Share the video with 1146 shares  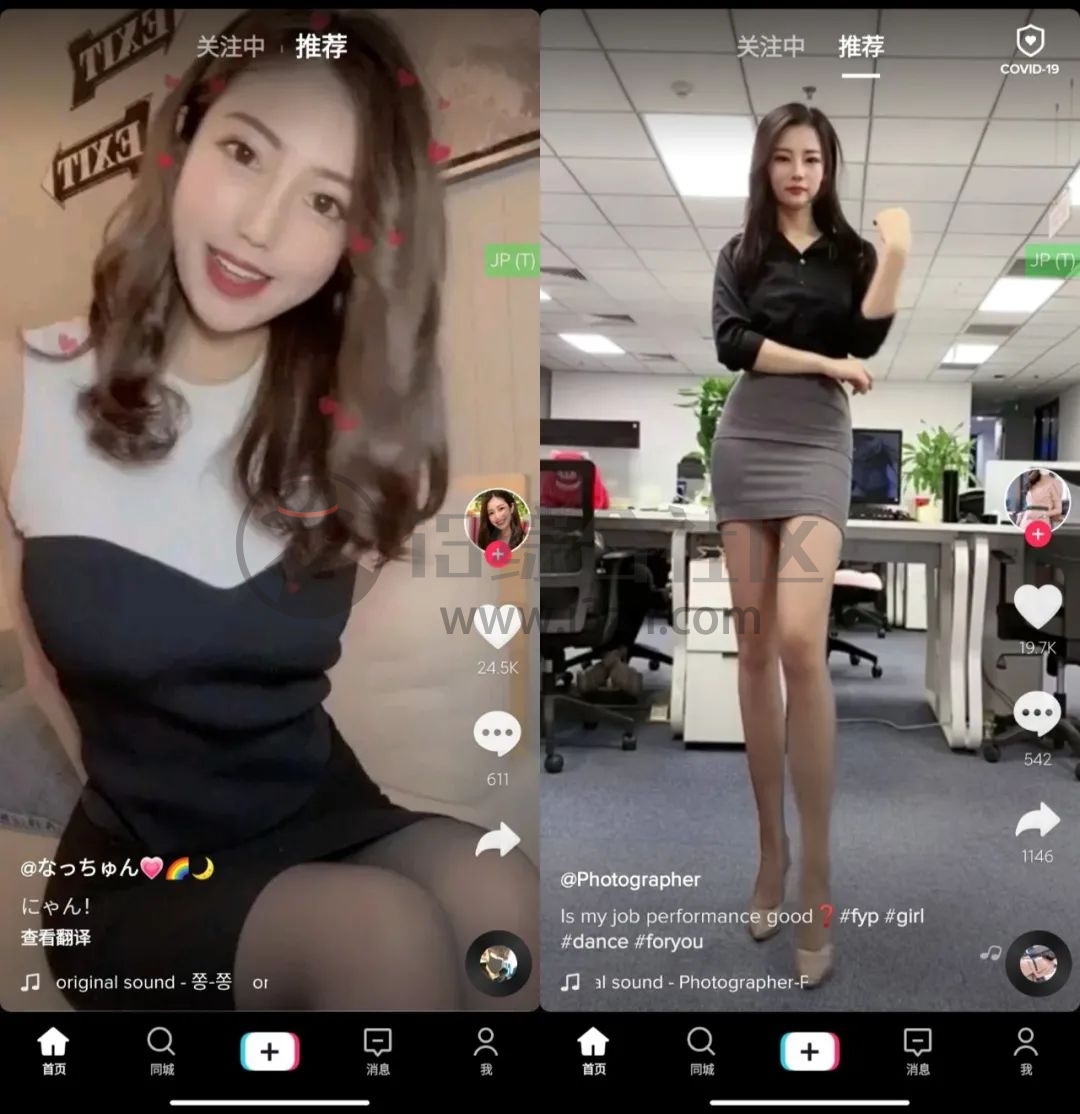1038,821
